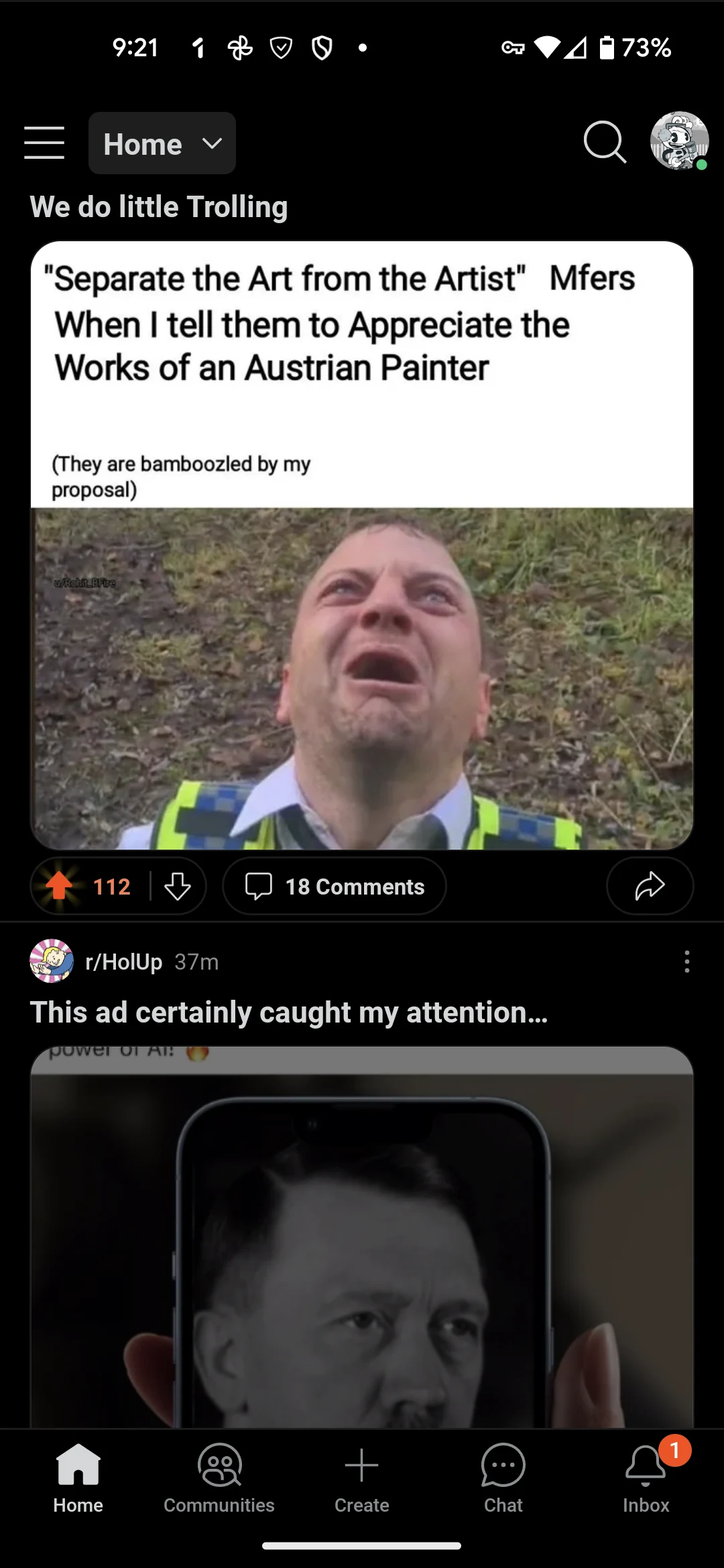The image size is (724, 1568).
Task: Open overflow menu for the r/HolUp post
Action: coord(686,962)
